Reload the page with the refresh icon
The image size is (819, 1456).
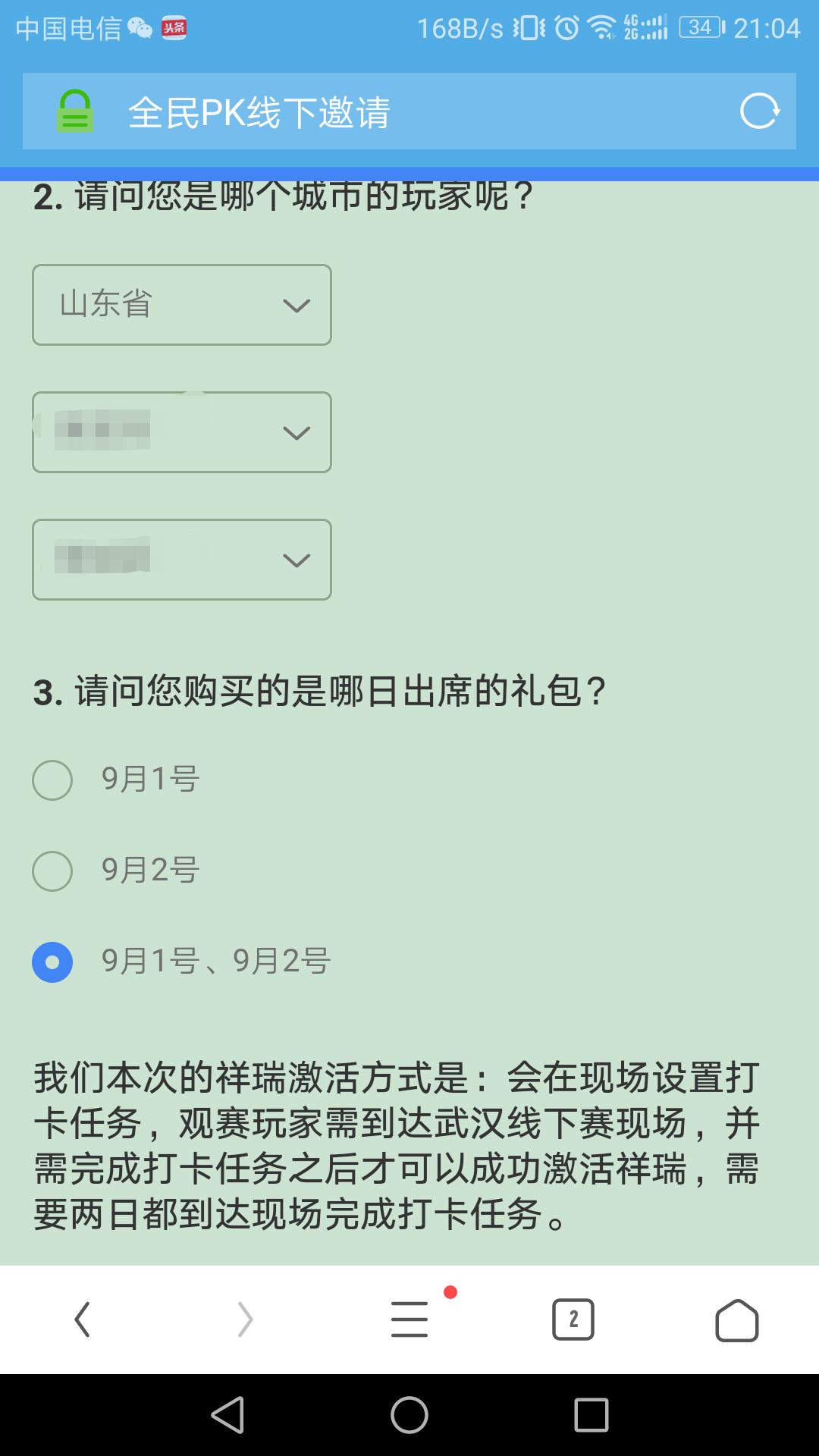pyautogui.click(x=759, y=111)
